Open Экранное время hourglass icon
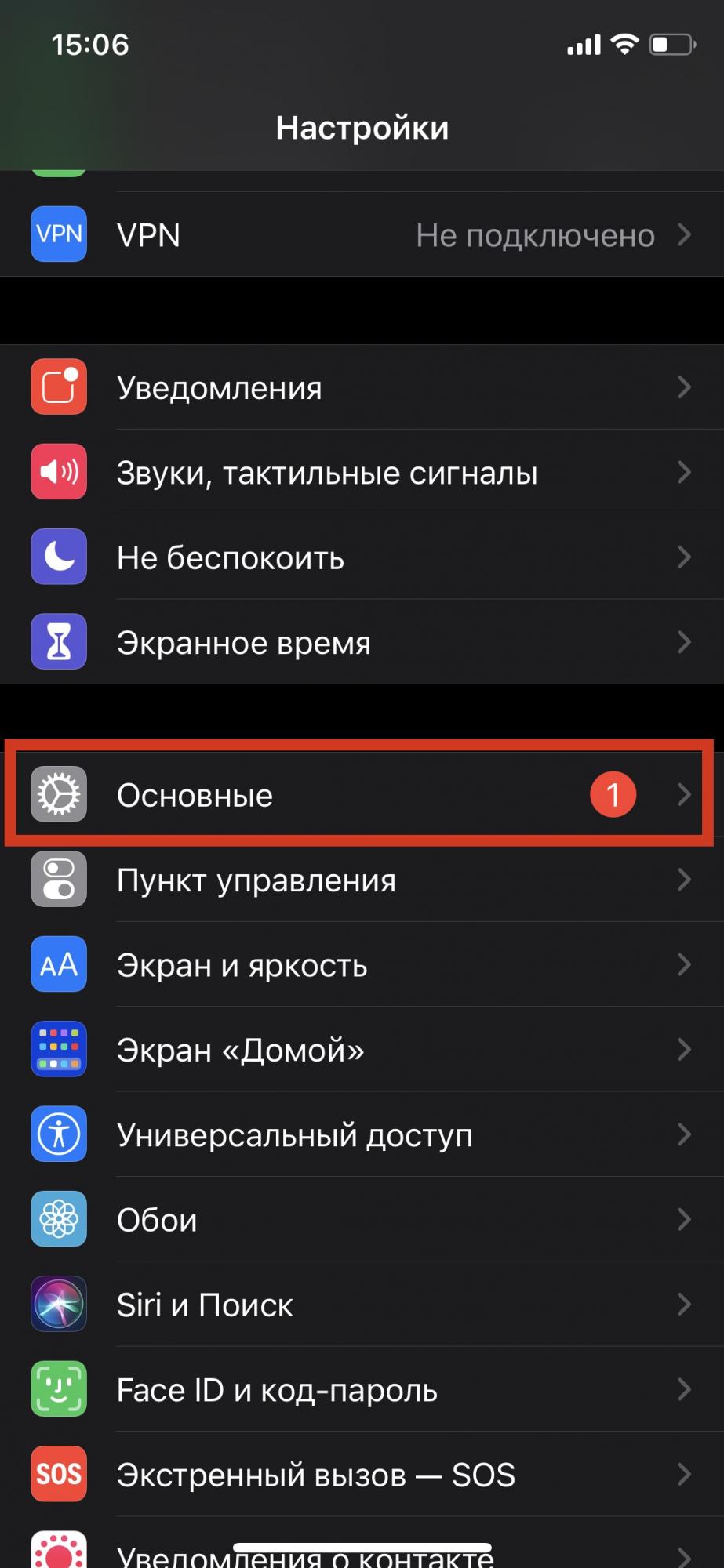The image size is (724, 1568). tap(58, 641)
